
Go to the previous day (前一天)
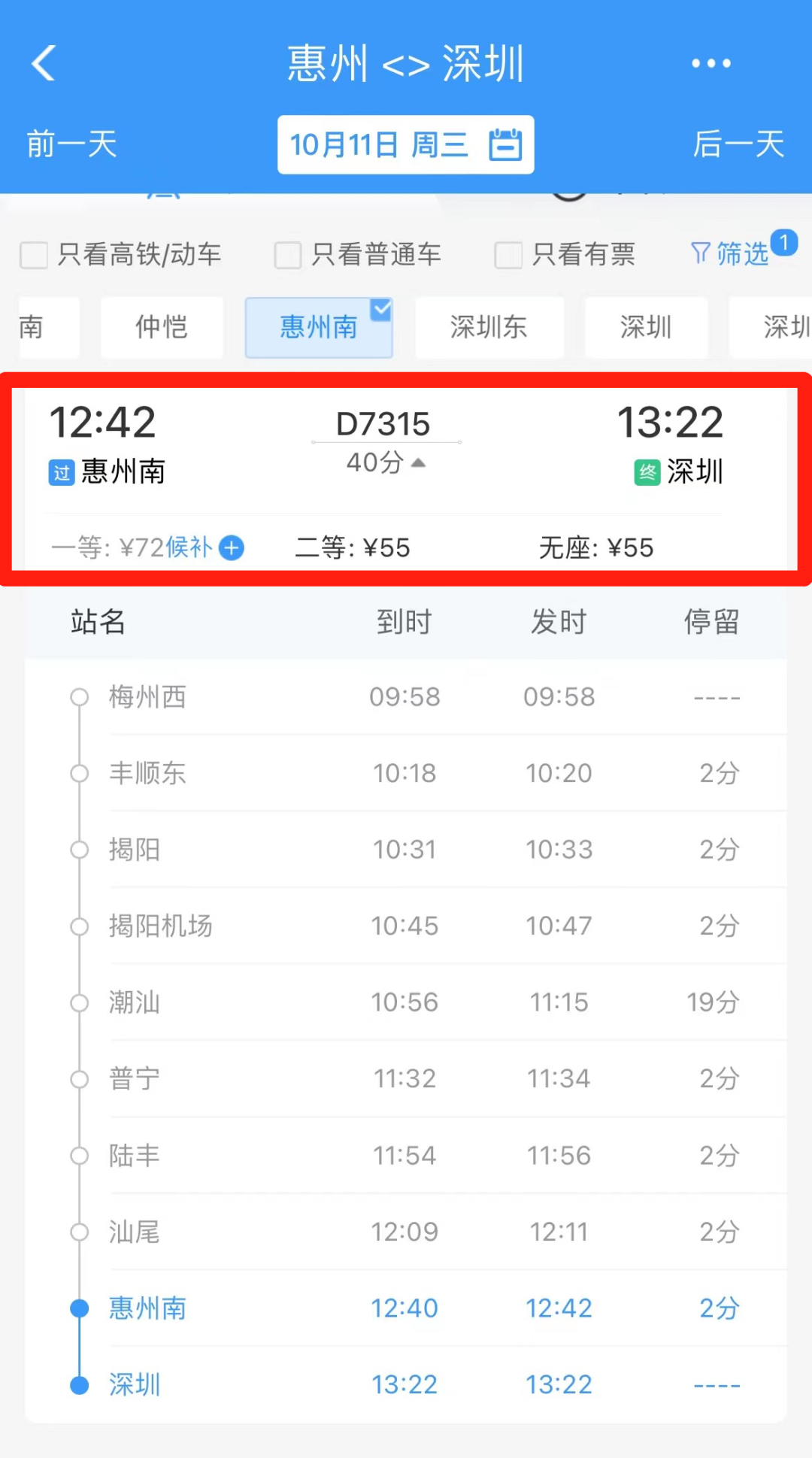point(72,144)
